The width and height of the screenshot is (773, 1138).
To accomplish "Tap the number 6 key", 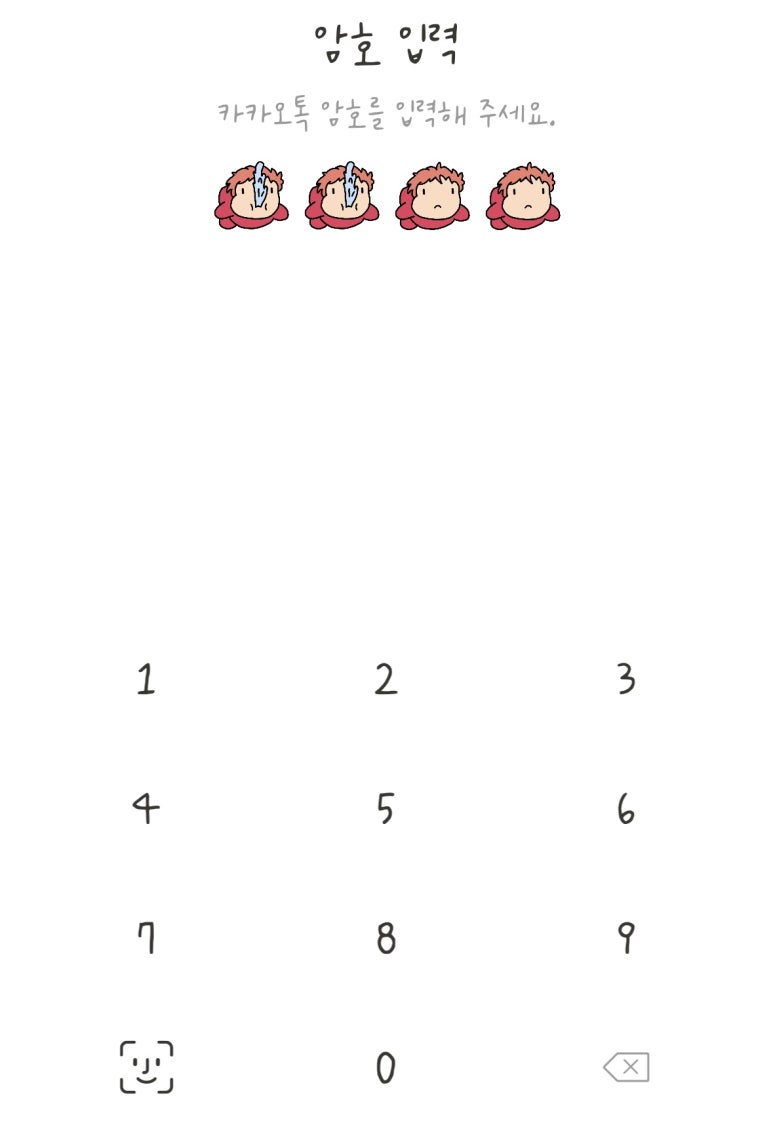I will point(626,808).
